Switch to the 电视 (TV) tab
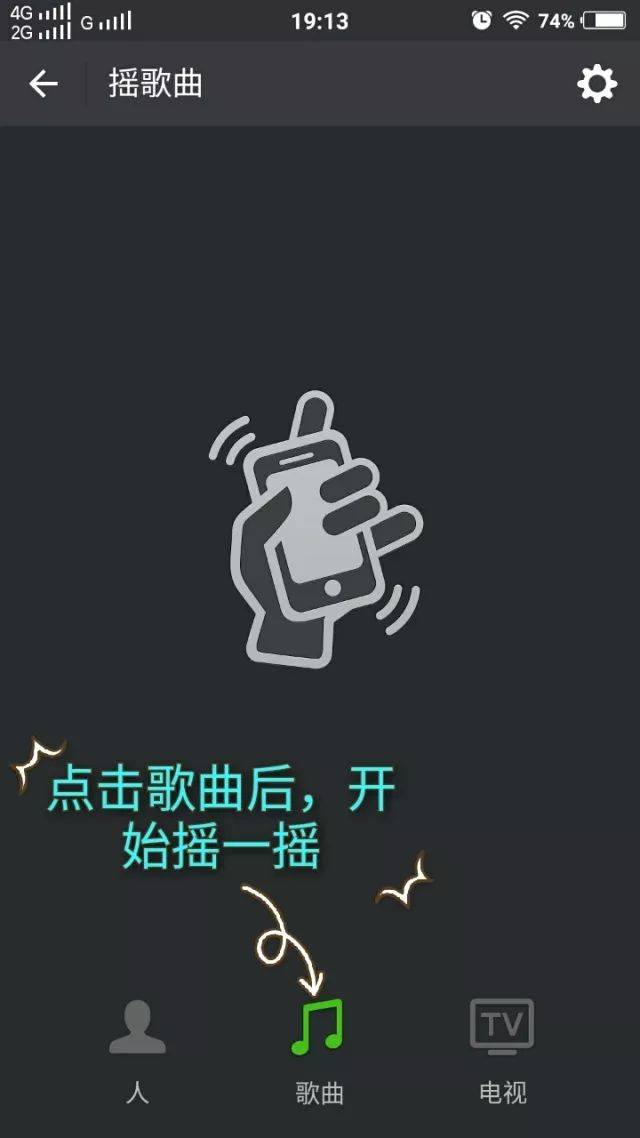This screenshot has height=1138, width=640. tap(502, 1052)
